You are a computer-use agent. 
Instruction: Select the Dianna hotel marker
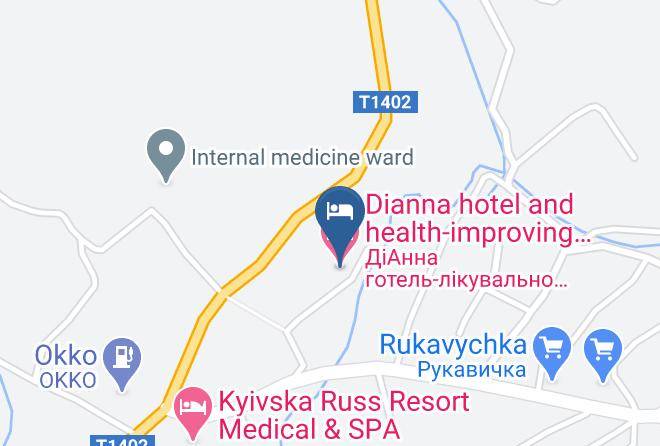340,225
